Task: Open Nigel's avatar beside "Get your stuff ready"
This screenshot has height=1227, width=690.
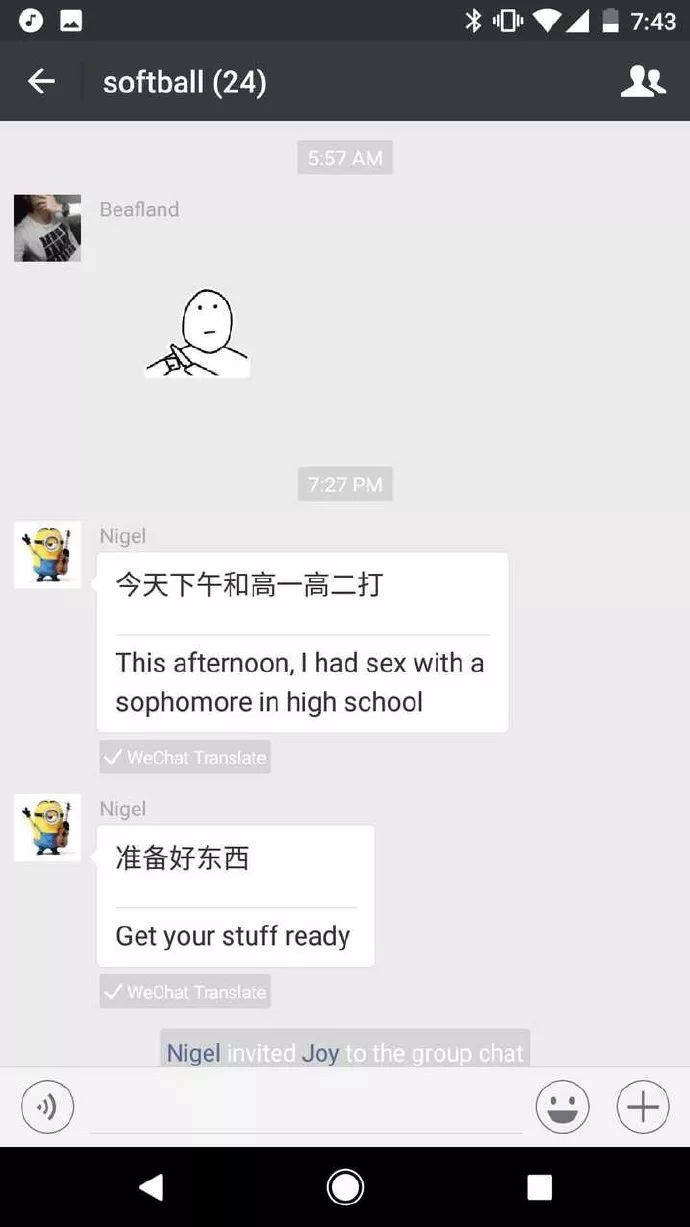Action: tap(47, 828)
